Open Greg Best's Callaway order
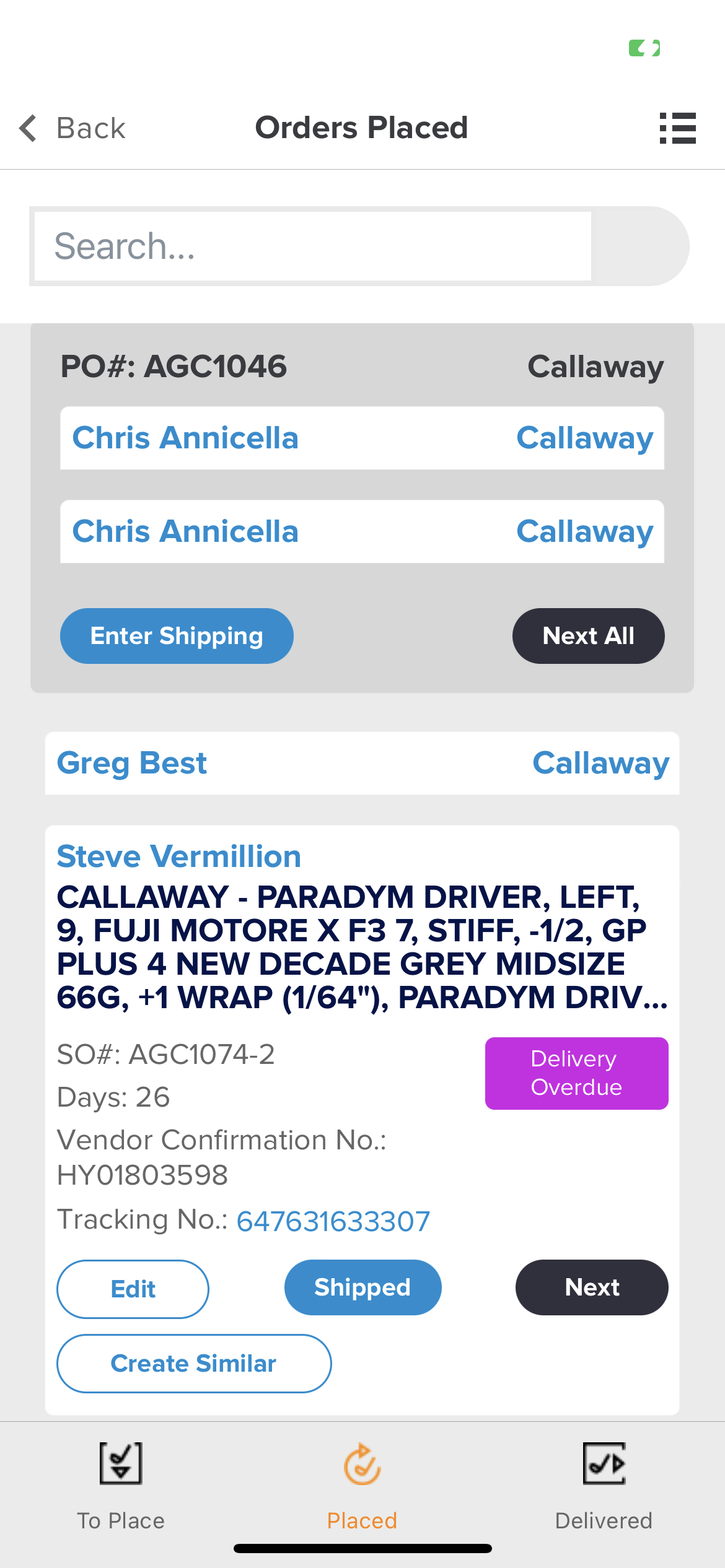725x1568 pixels. pos(362,763)
